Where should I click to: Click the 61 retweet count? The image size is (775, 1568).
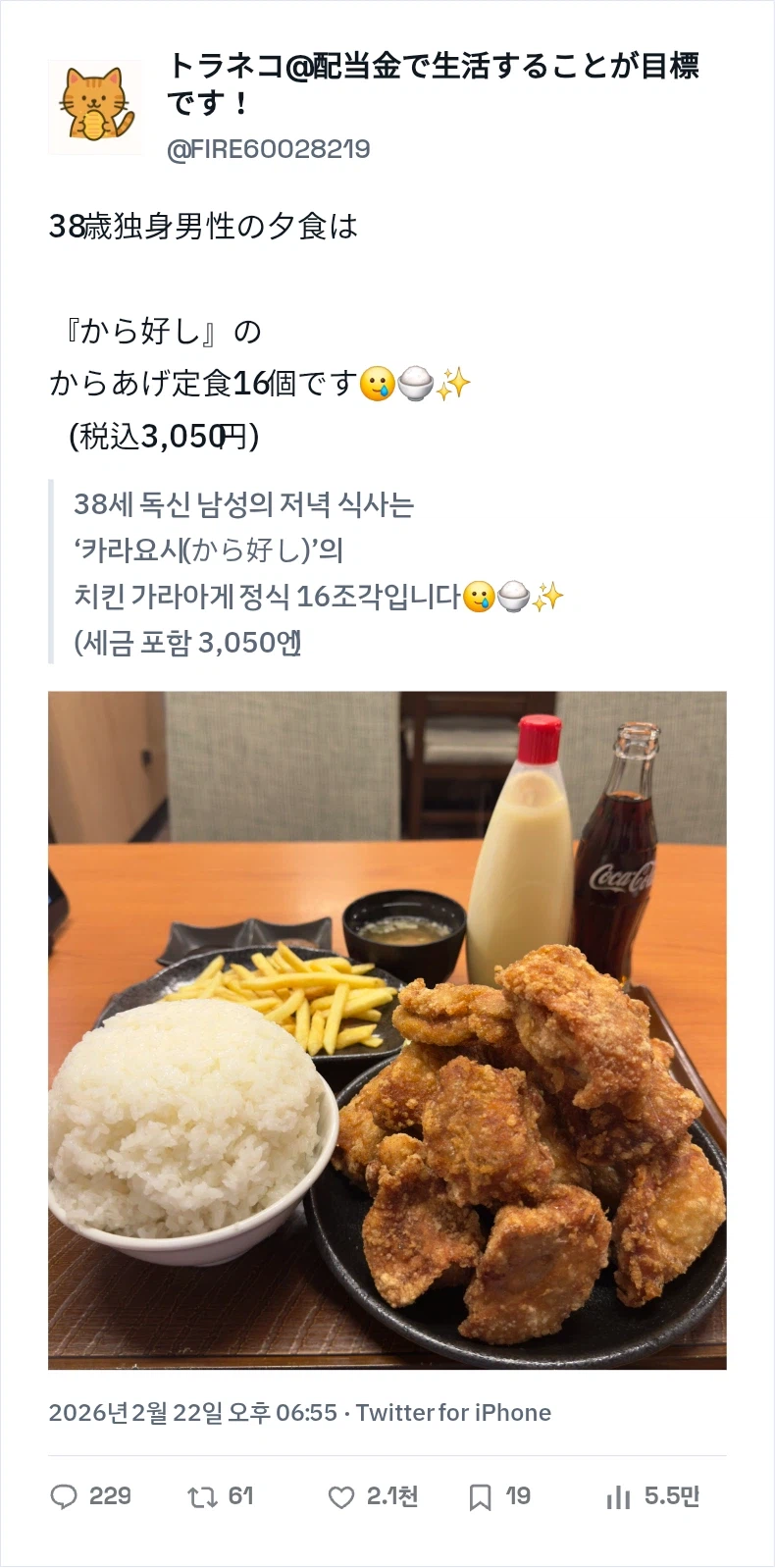pyautogui.click(x=242, y=1496)
